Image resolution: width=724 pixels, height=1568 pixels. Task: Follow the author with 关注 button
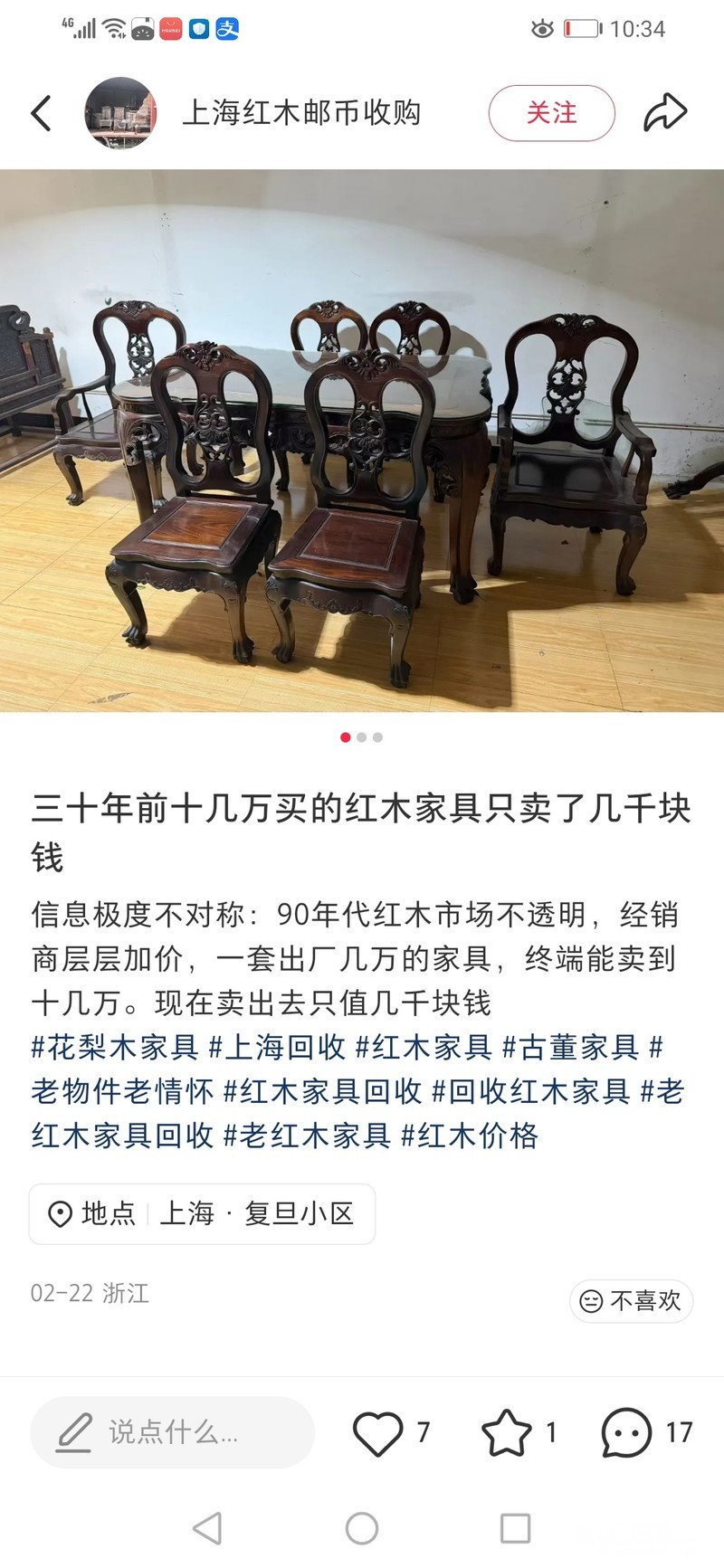pyautogui.click(x=551, y=113)
